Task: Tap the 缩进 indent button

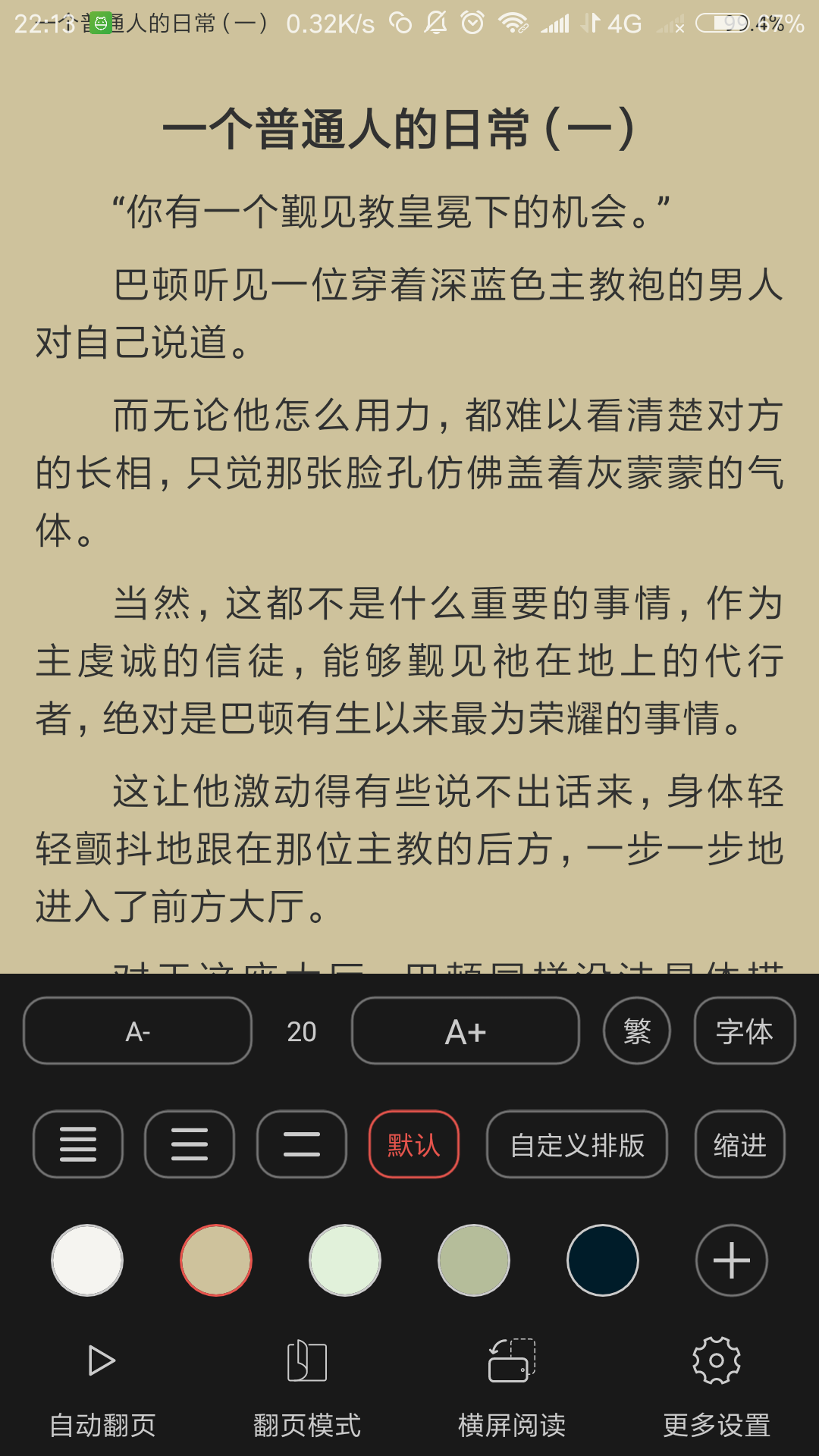Action: tap(739, 1144)
